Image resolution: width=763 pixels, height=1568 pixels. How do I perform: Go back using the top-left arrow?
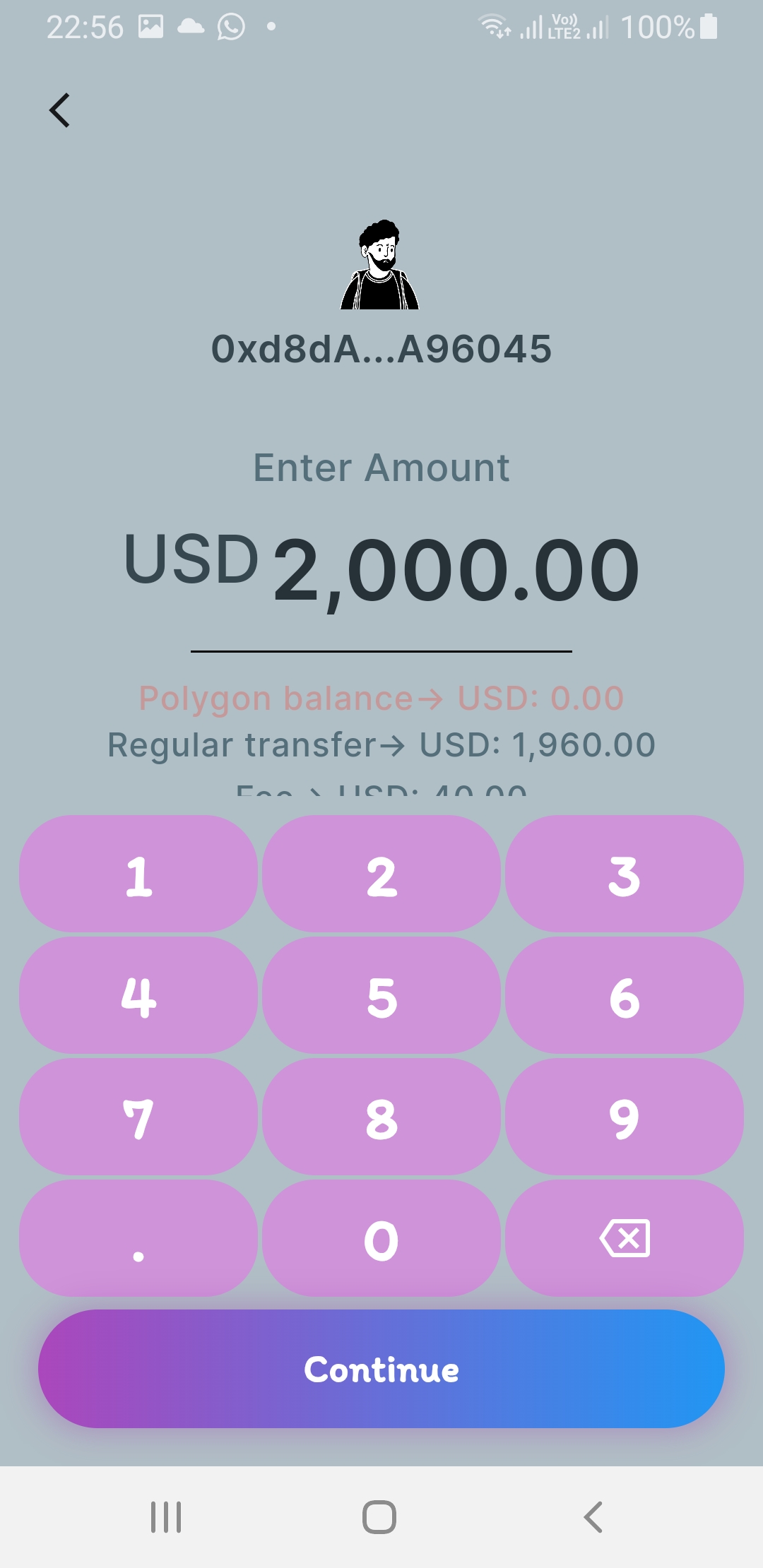pos(60,110)
